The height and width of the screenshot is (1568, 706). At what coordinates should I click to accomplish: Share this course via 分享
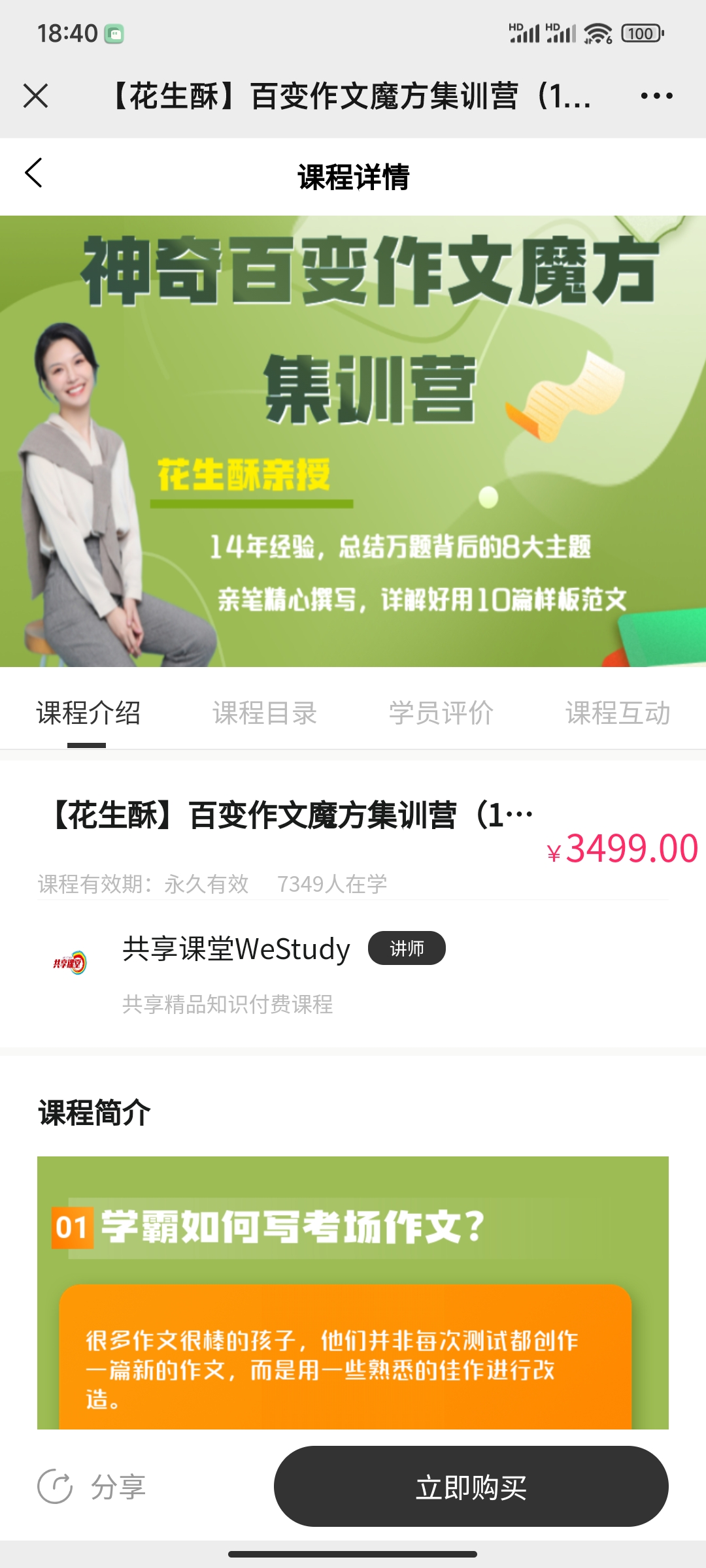(x=92, y=1487)
